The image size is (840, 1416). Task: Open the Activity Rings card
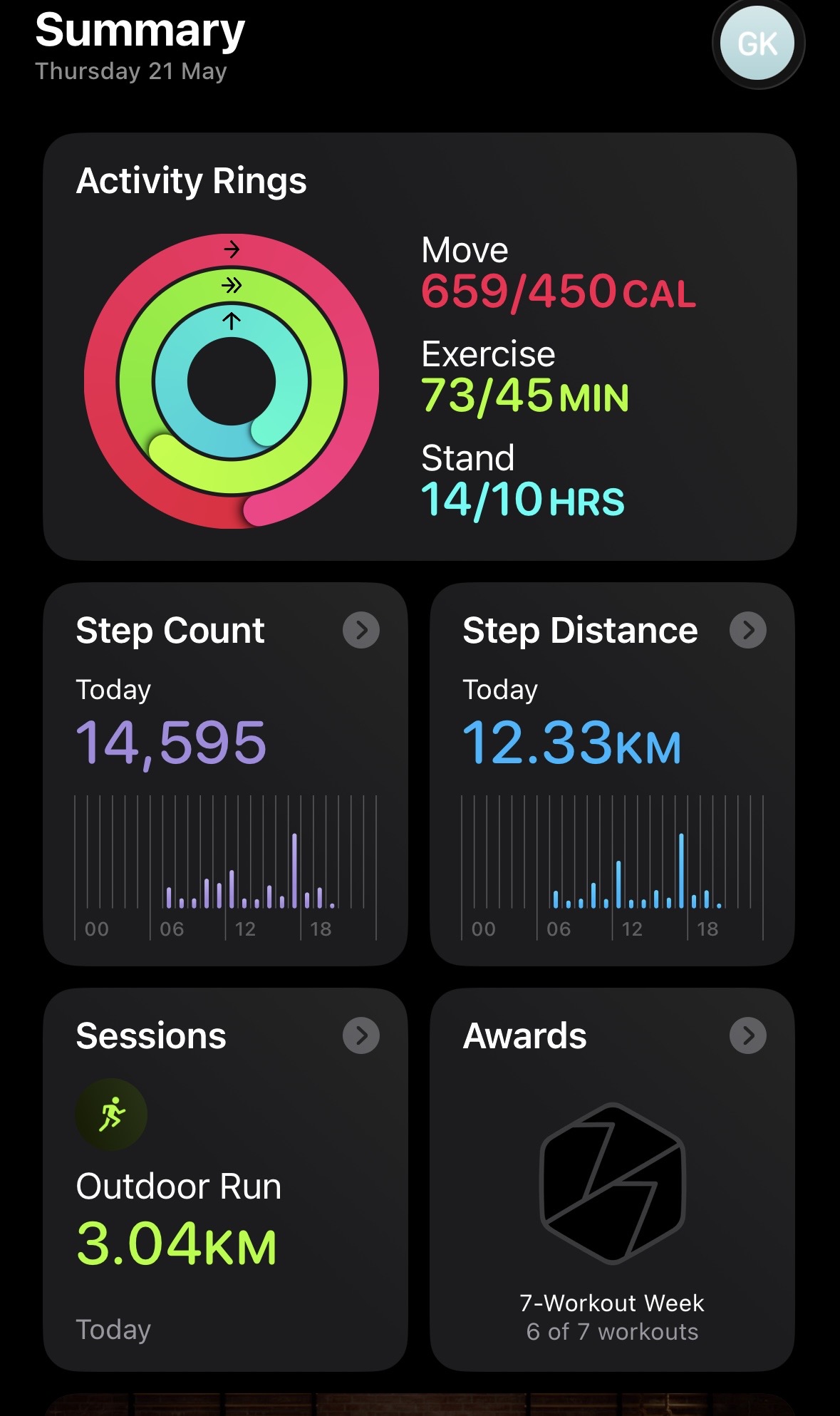420,346
